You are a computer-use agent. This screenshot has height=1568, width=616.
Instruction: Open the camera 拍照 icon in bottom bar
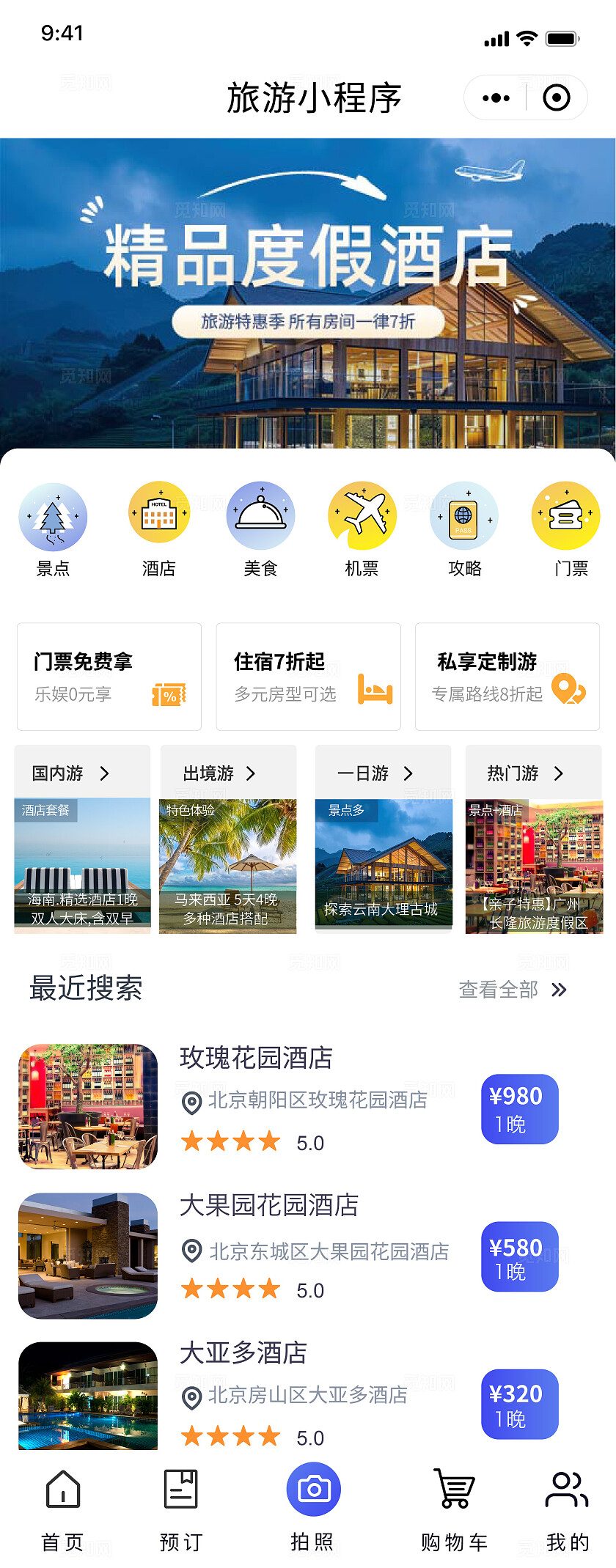tap(313, 1489)
